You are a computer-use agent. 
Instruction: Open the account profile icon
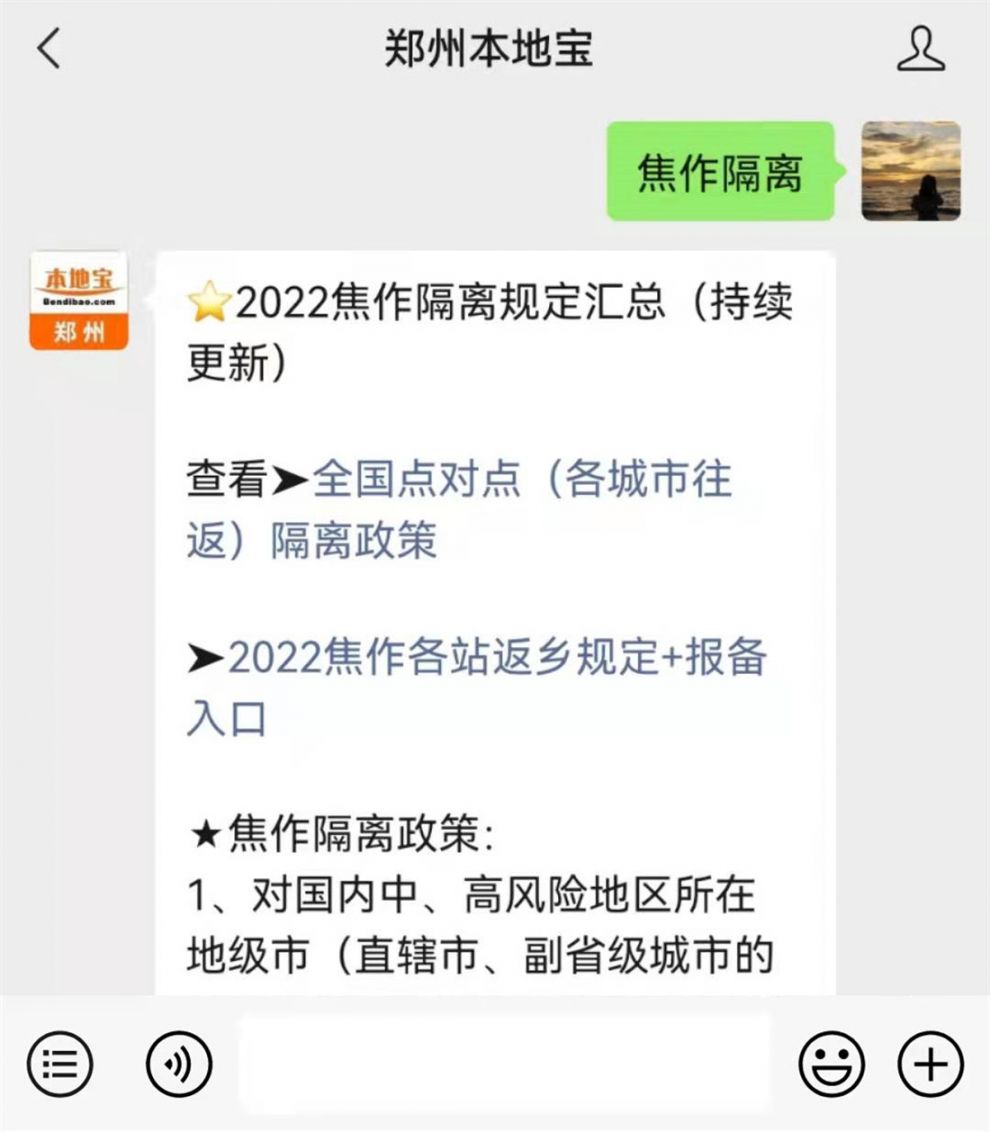point(920,49)
